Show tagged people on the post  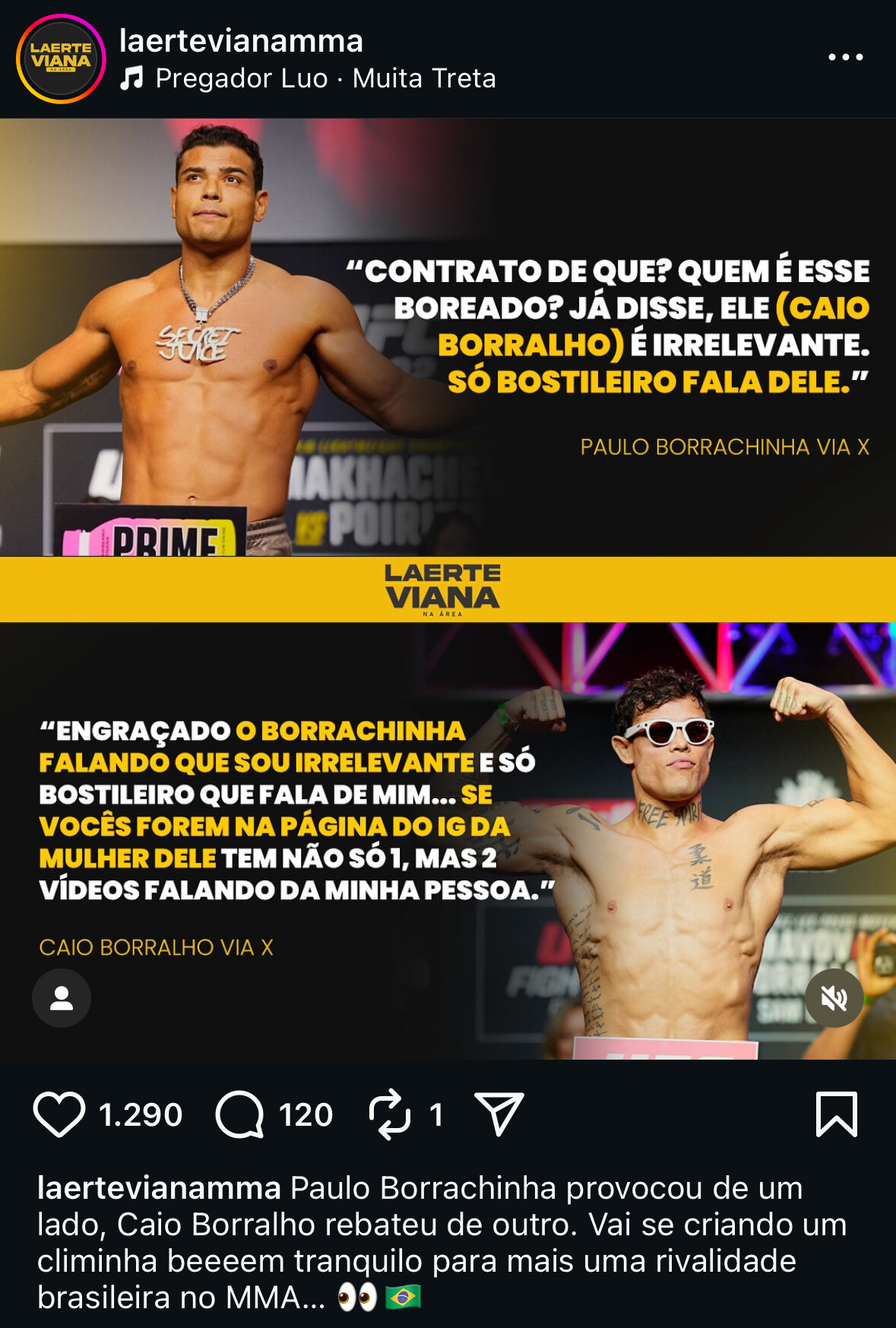(x=62, y=998)
